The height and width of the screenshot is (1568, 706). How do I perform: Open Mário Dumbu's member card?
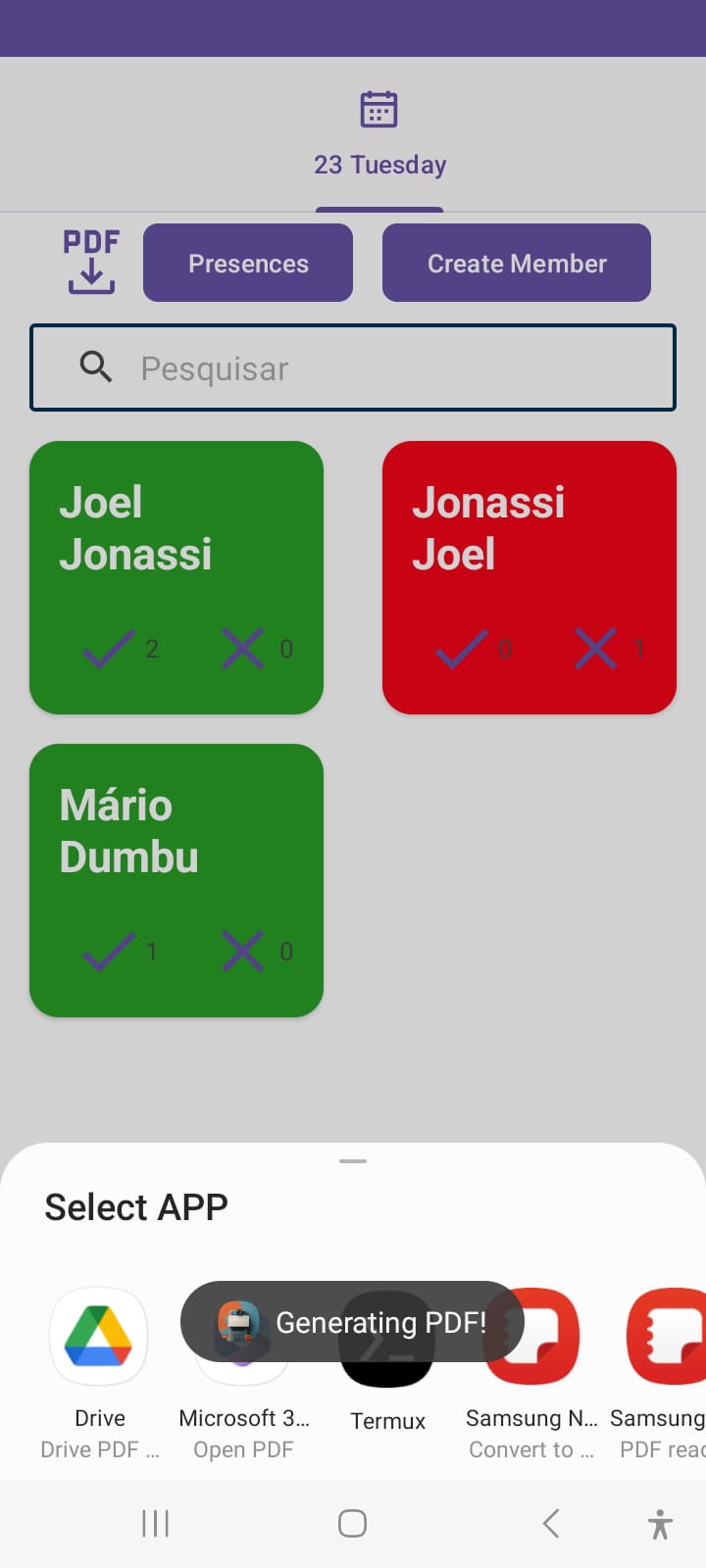tap(176, 880)
